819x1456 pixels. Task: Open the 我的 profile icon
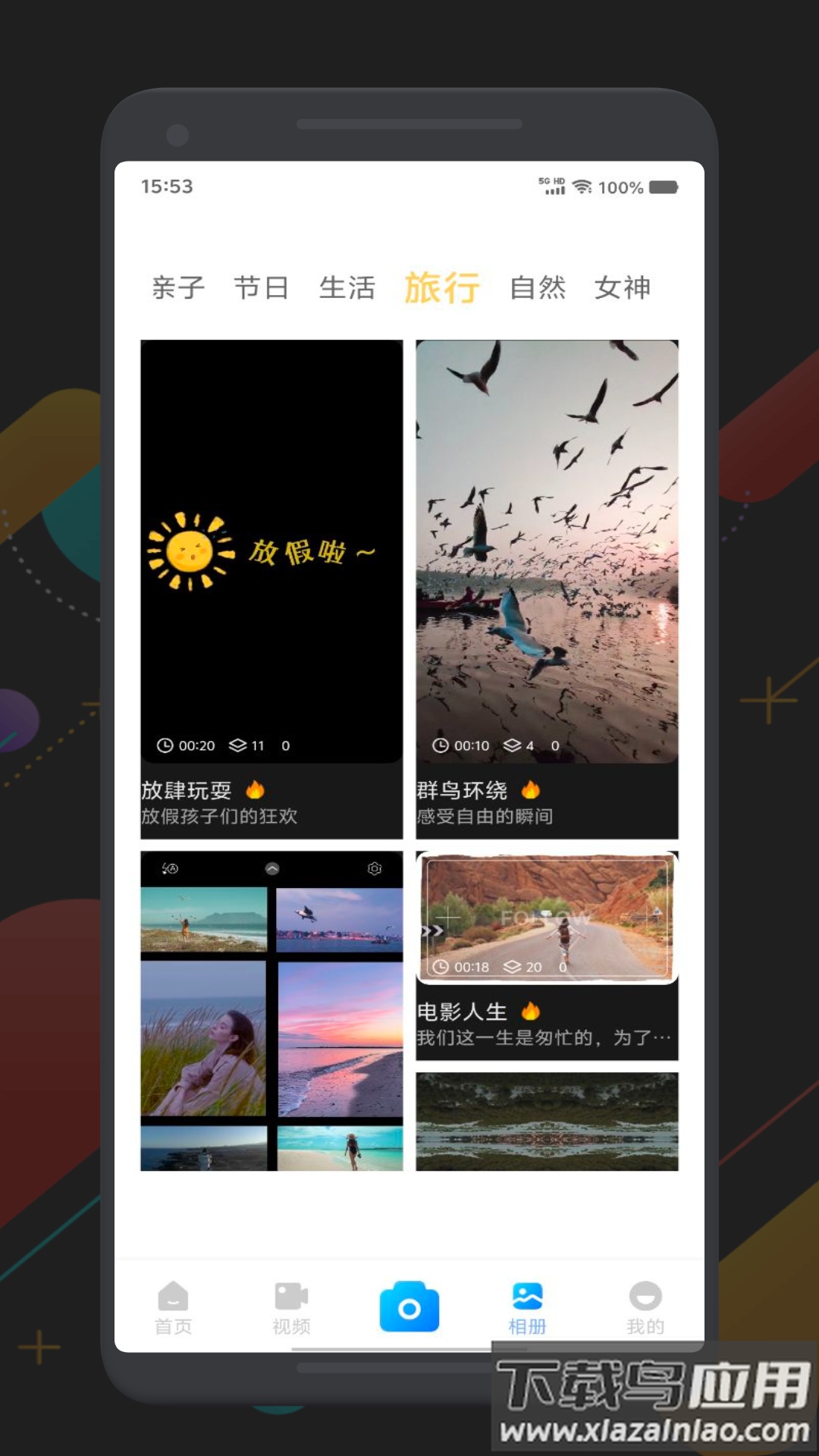tap(645, 1297)
